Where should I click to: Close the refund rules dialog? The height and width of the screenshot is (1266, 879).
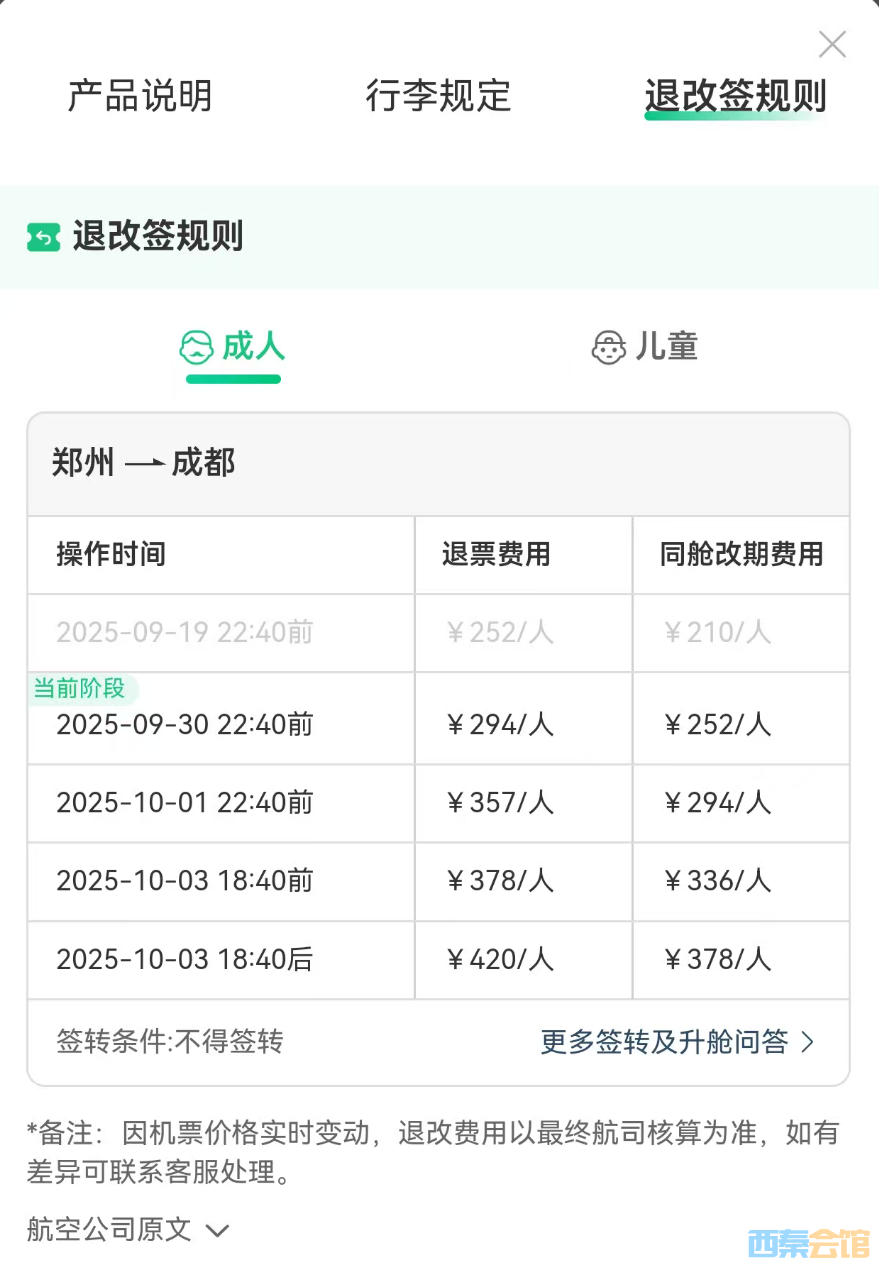coord(832,44)
